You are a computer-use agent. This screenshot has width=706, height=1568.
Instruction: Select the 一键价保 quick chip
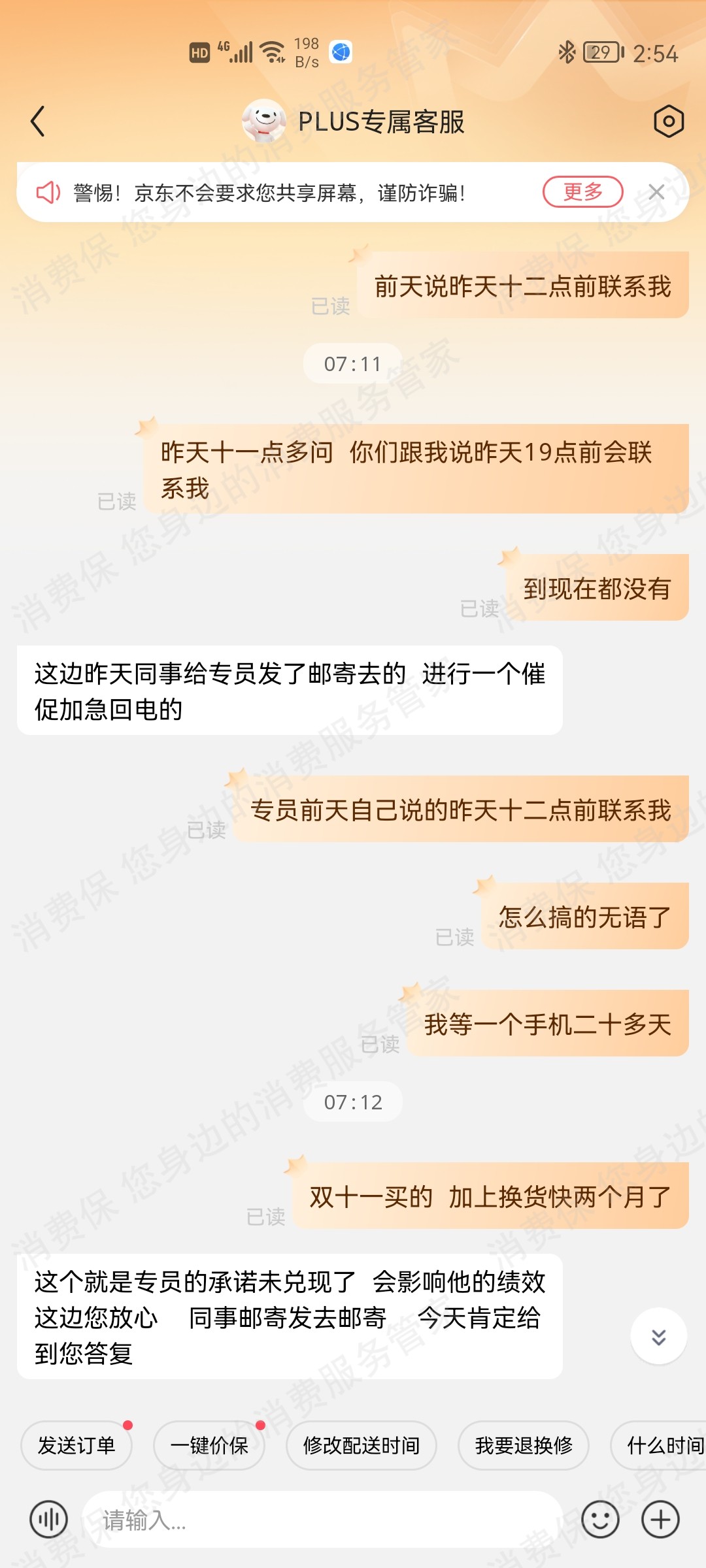pos(209,1445)
